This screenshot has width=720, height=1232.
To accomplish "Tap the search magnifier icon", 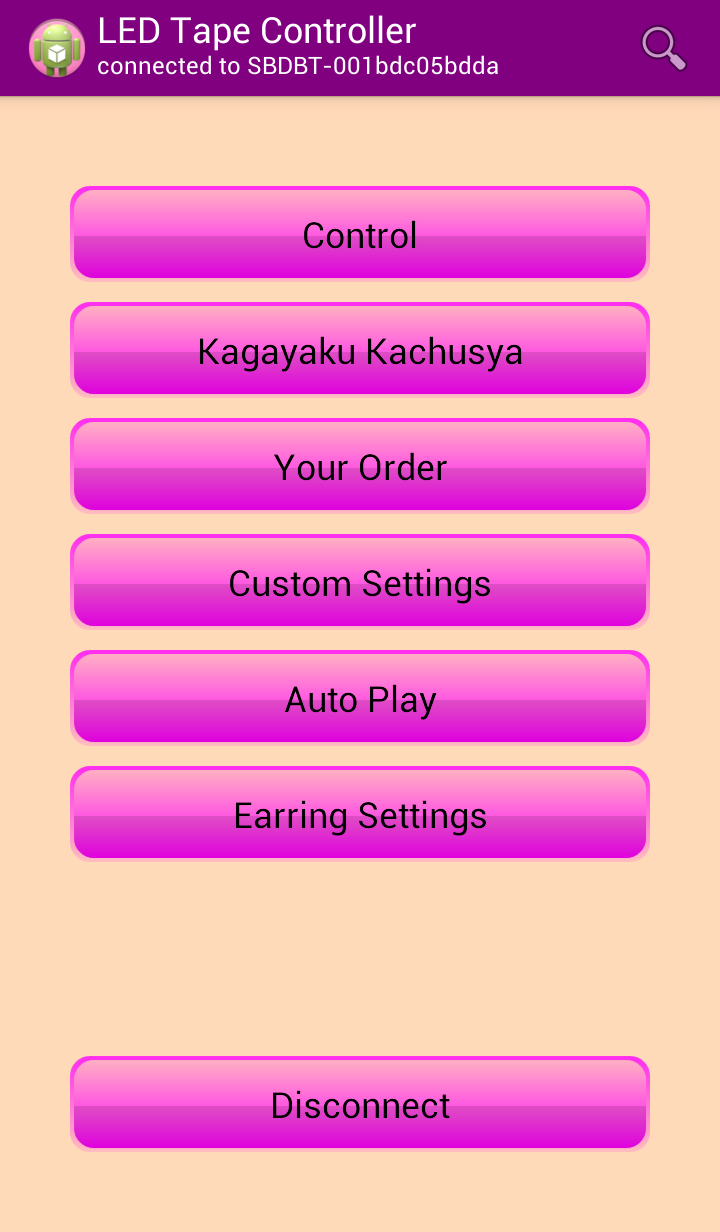I will click(663, 48).
